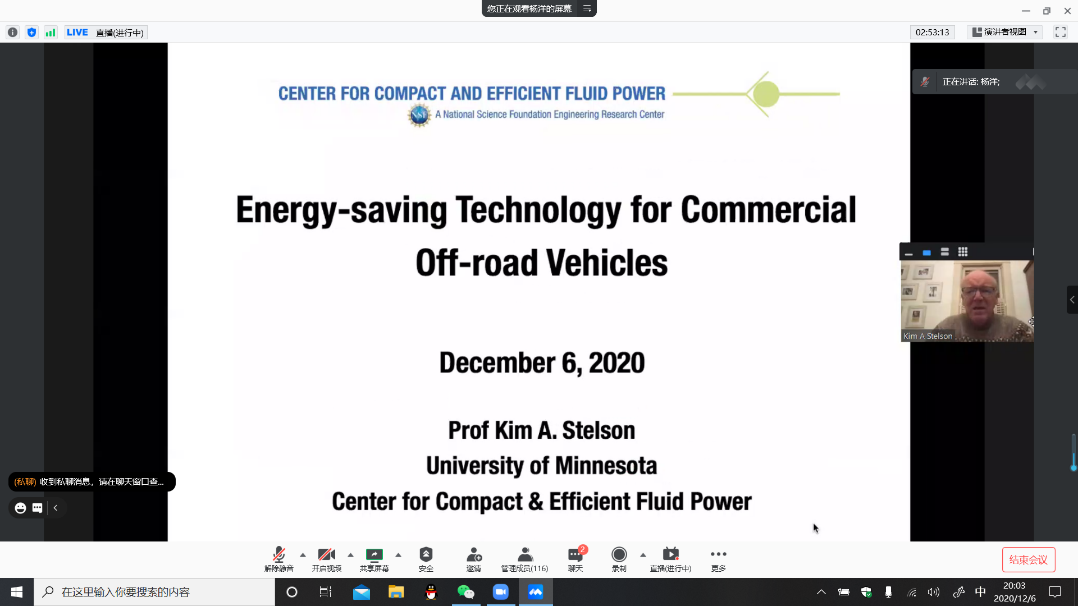This screenshot has height=606, width=1078.
Task: Enter full screen mode
Action: pyautogui.click(x=1060, y=32)
